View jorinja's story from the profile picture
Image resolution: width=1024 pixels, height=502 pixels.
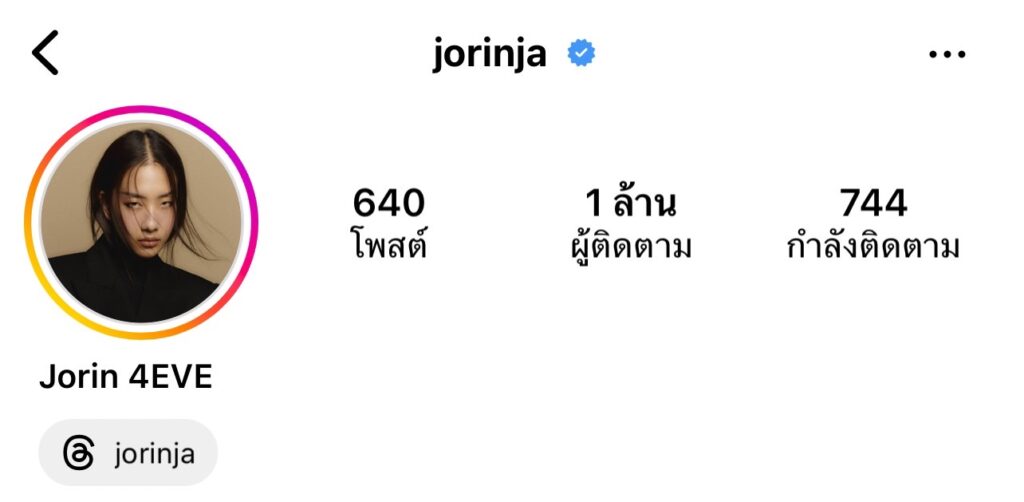pos(141,222)
